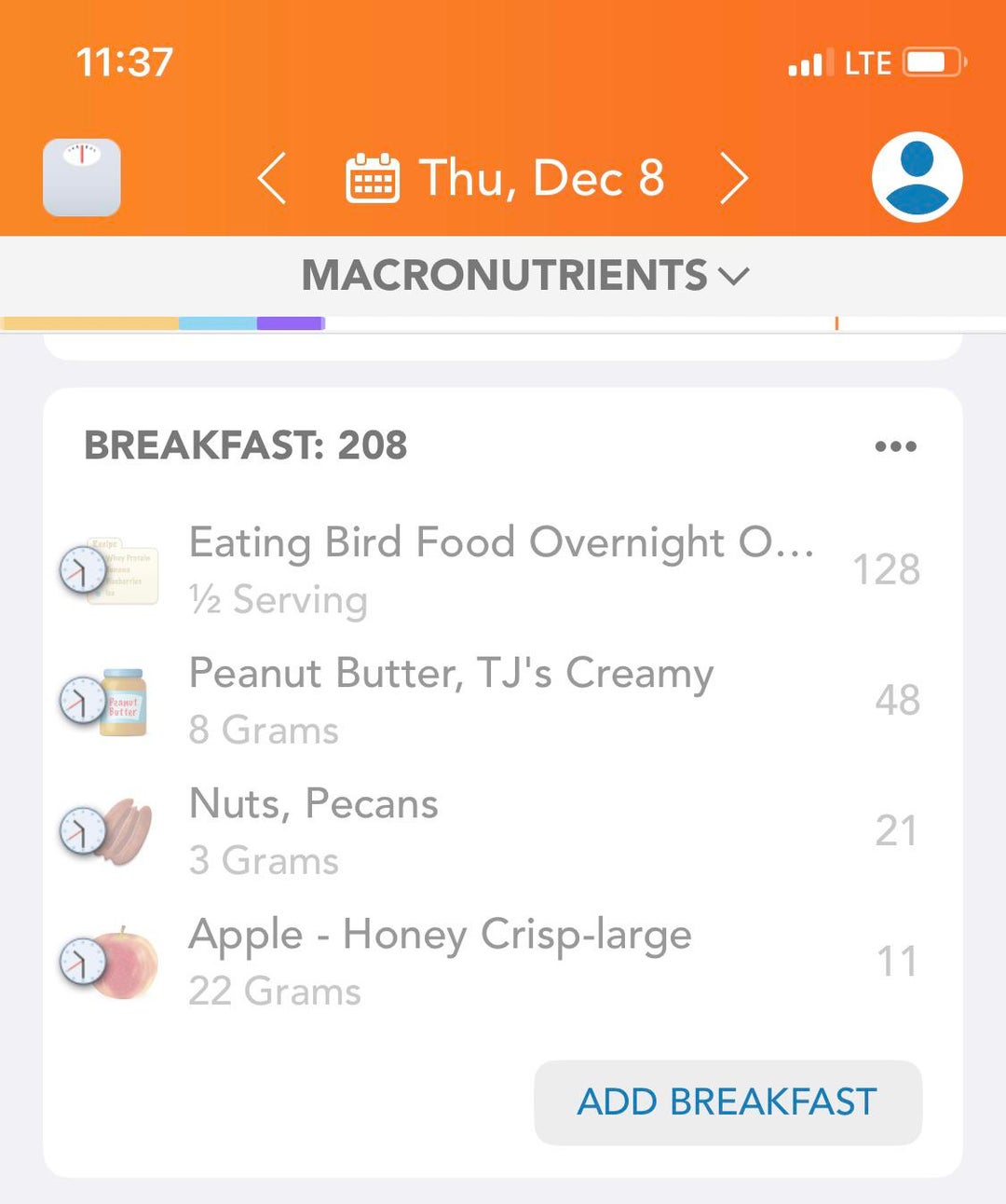This screenshot has width=1006, height=1204.
Task: Expand the Macronutrients dropdown
Action: pos(524,276)
